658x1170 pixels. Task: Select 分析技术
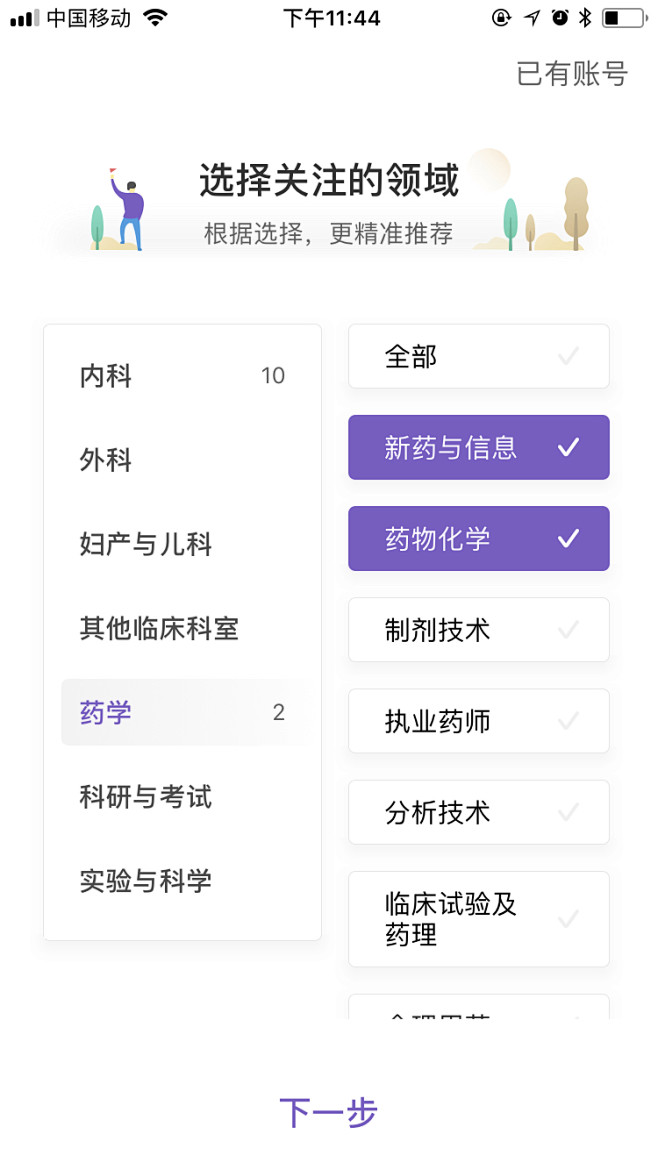click(479, 813)
